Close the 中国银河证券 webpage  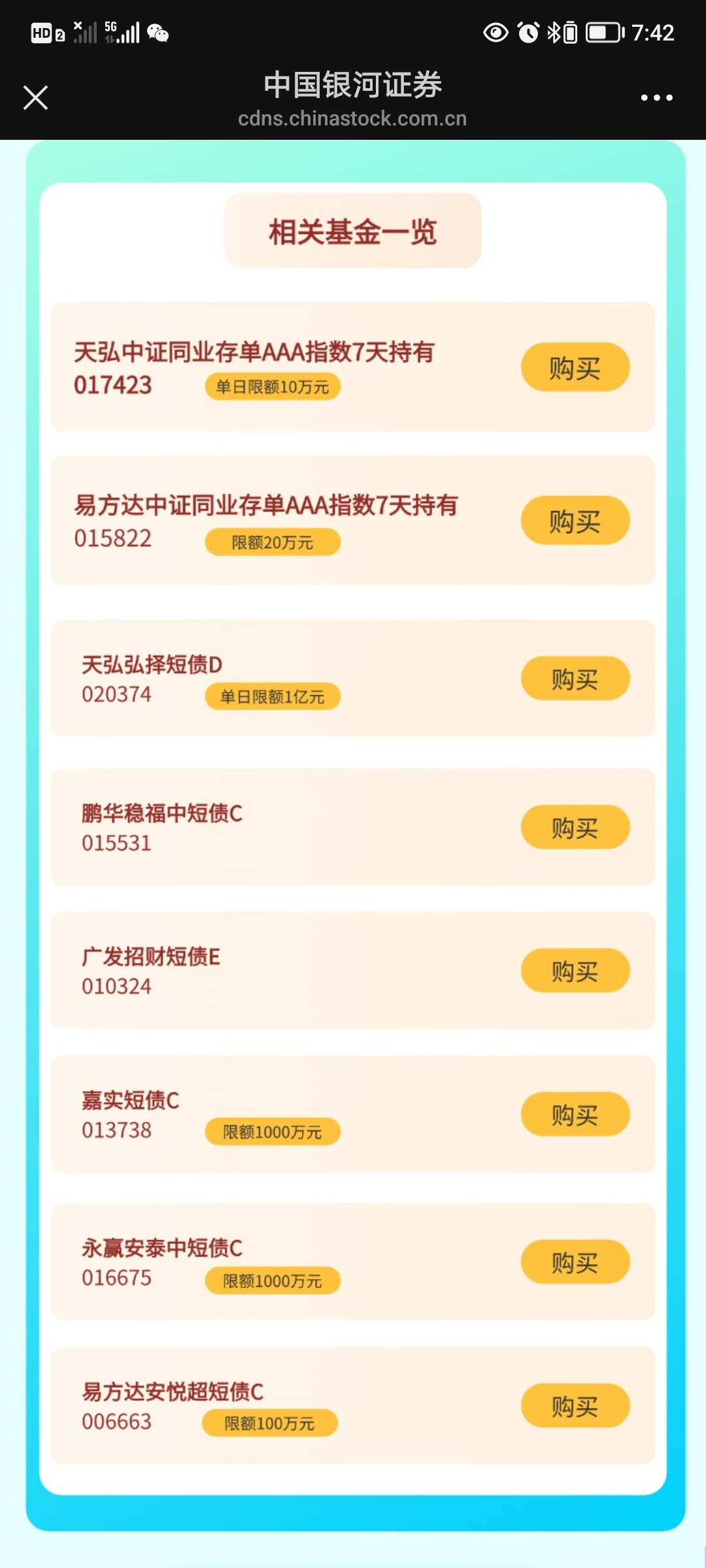click(x=35, y=98)
